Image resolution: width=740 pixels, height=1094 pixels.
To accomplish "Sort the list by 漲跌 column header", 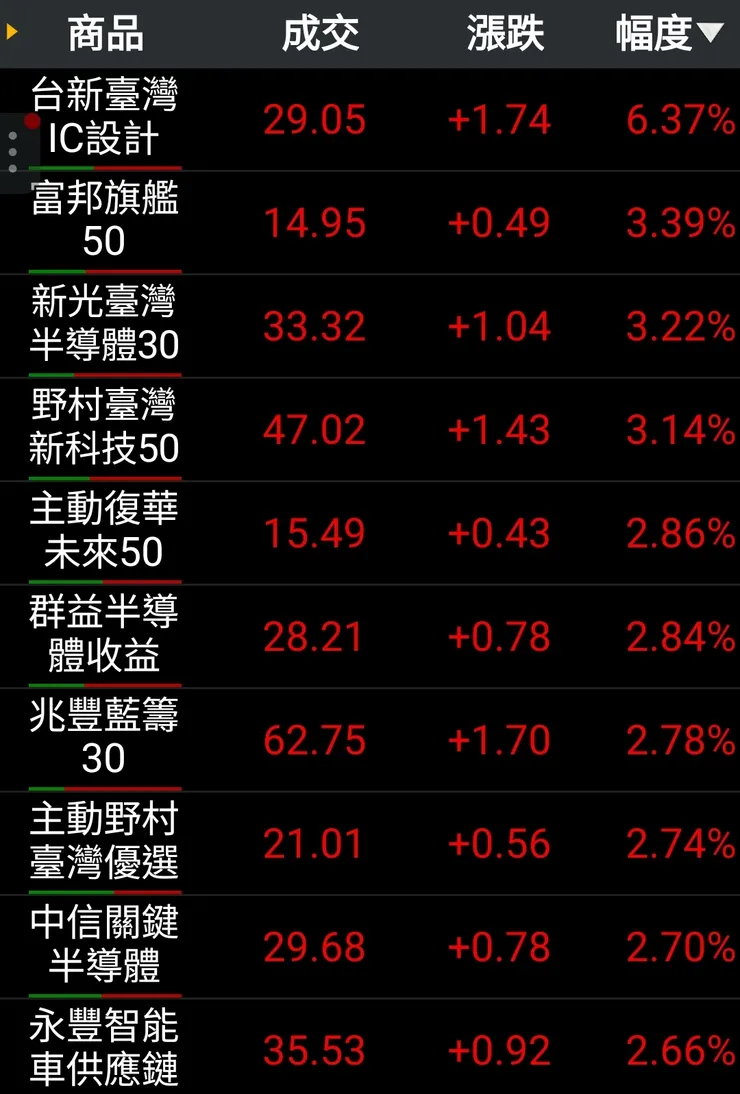I will (x=505, y=34).
